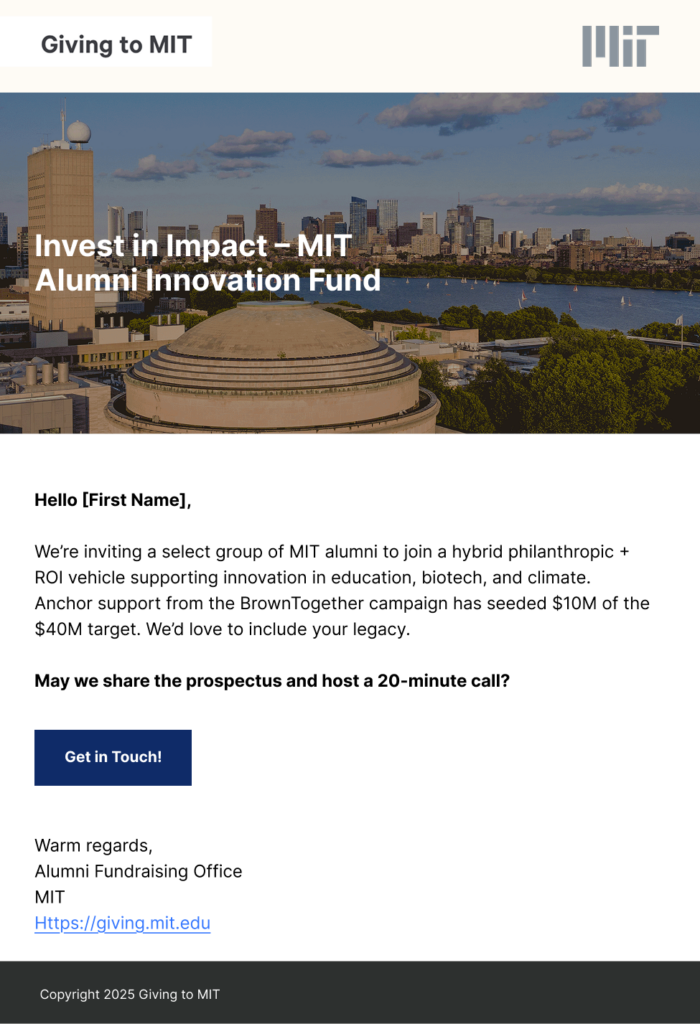Tap the Get in Touch! button
This screenshot has width=700, height=1024.
[x=113, y=757]
